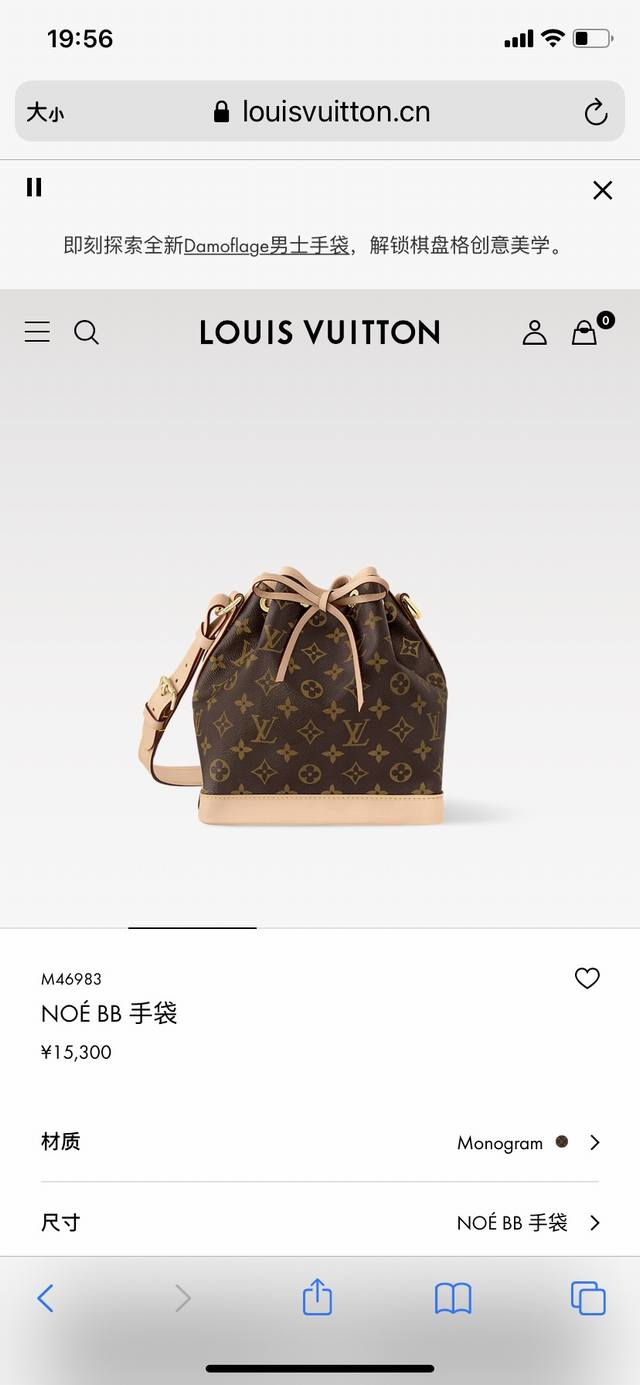This screenshot has width=640, height=1385.
Task: Tap the louisvuitton.cn address bar
Action: coord(322,111)
